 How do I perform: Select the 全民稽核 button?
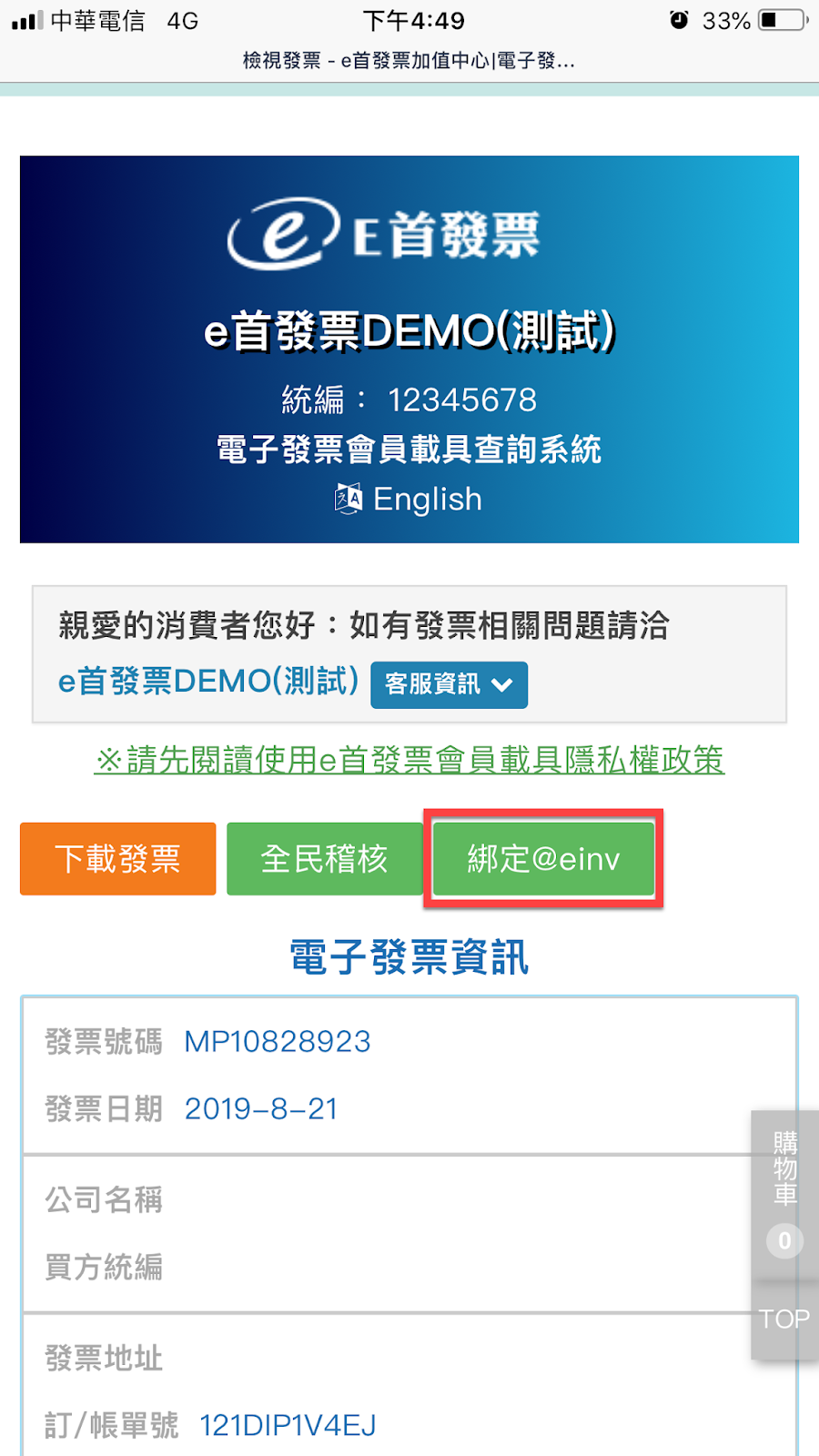(325, 859)
